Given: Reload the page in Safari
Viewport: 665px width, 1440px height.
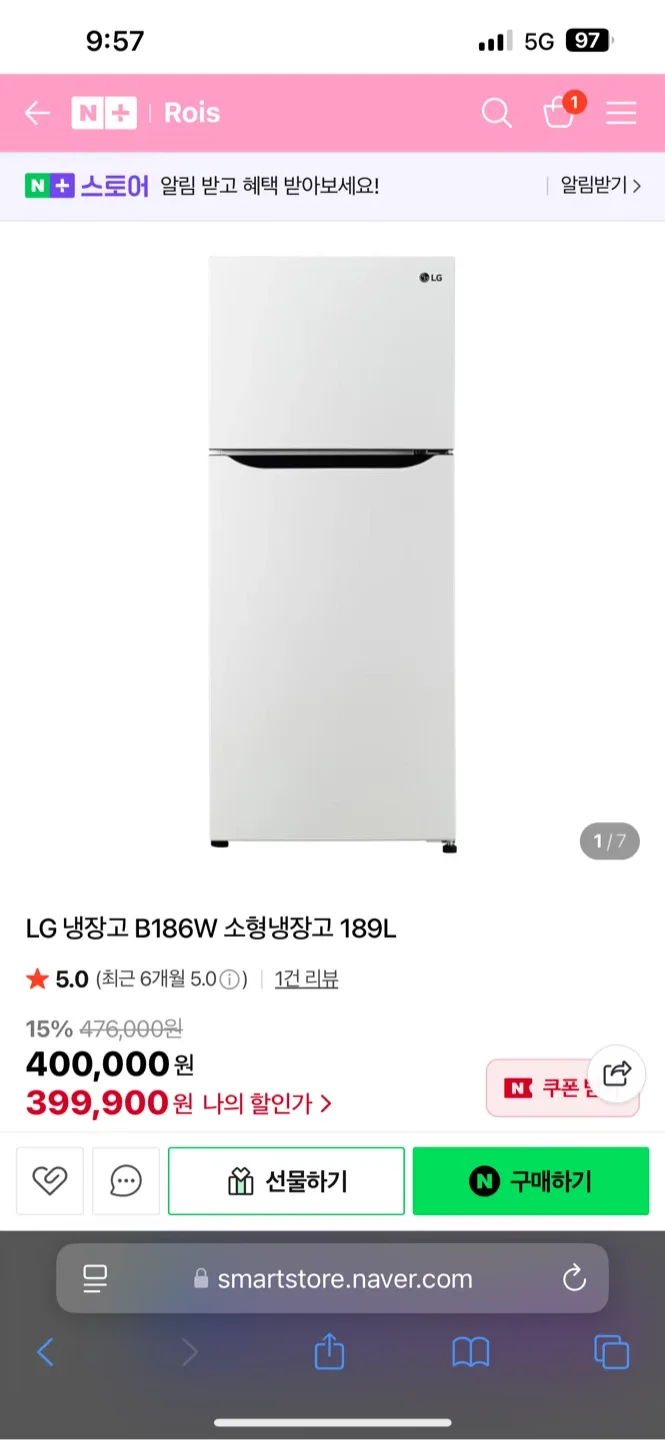Looking at the screenshot, I should 574,1278.
